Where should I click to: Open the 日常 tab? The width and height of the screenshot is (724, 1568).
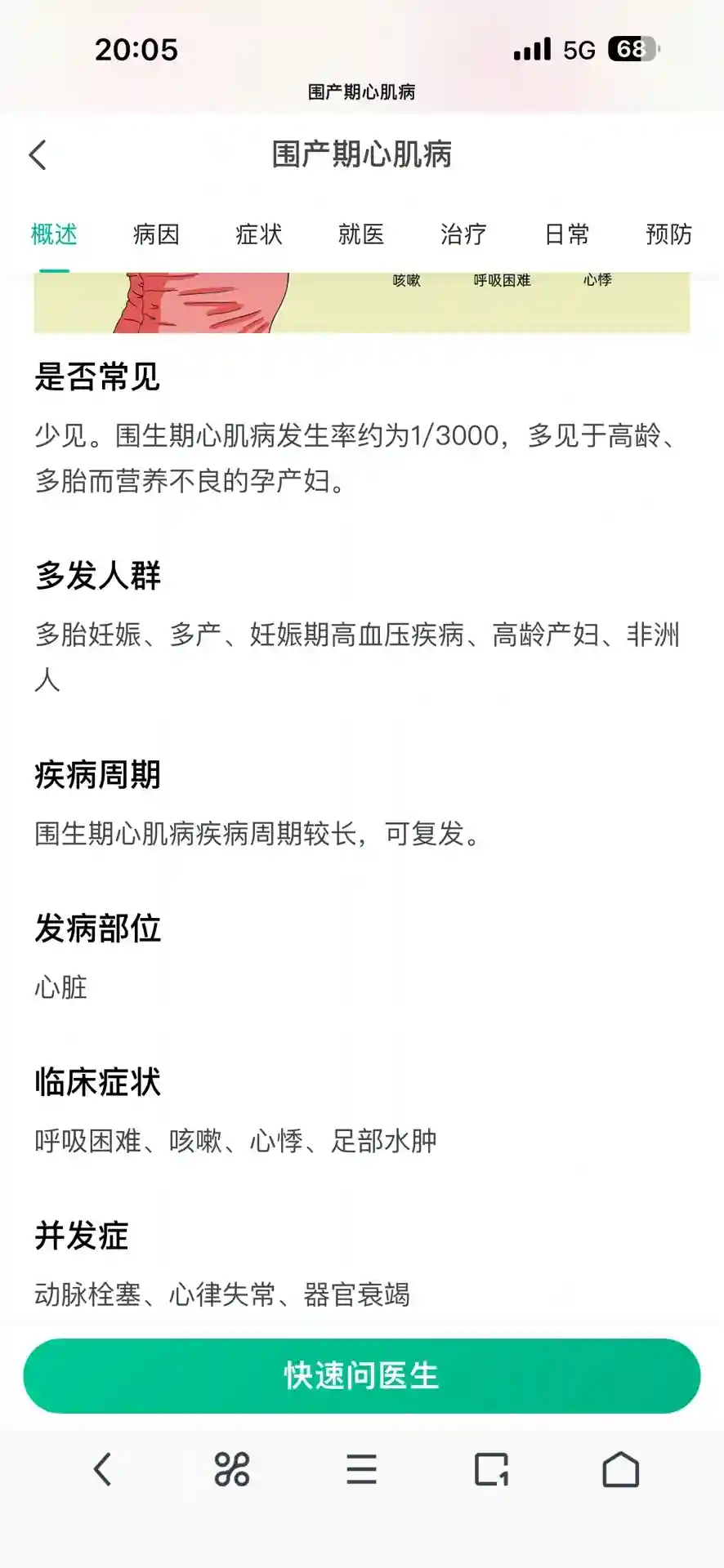coord(566,234)
